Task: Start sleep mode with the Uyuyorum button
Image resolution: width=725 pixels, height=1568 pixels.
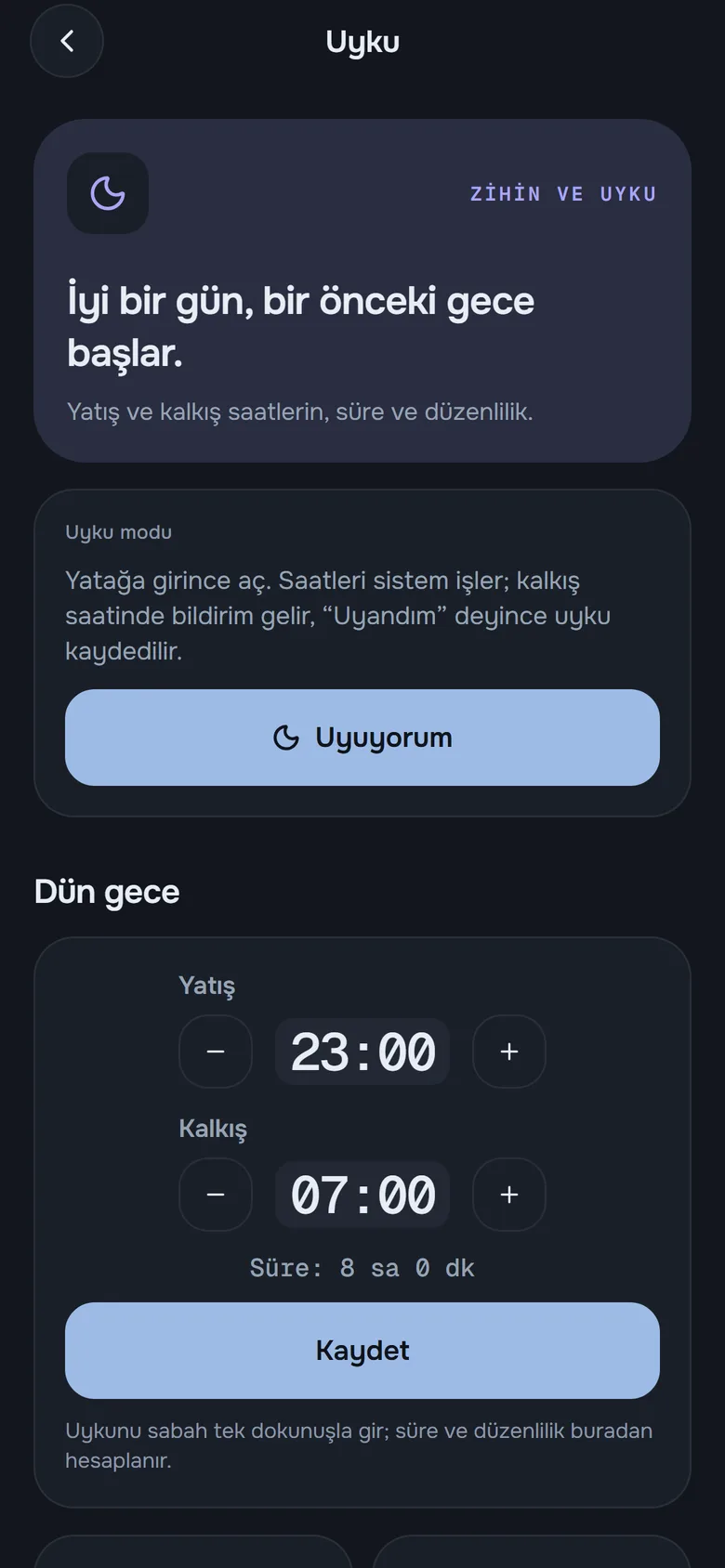Action: pos(362,738)
